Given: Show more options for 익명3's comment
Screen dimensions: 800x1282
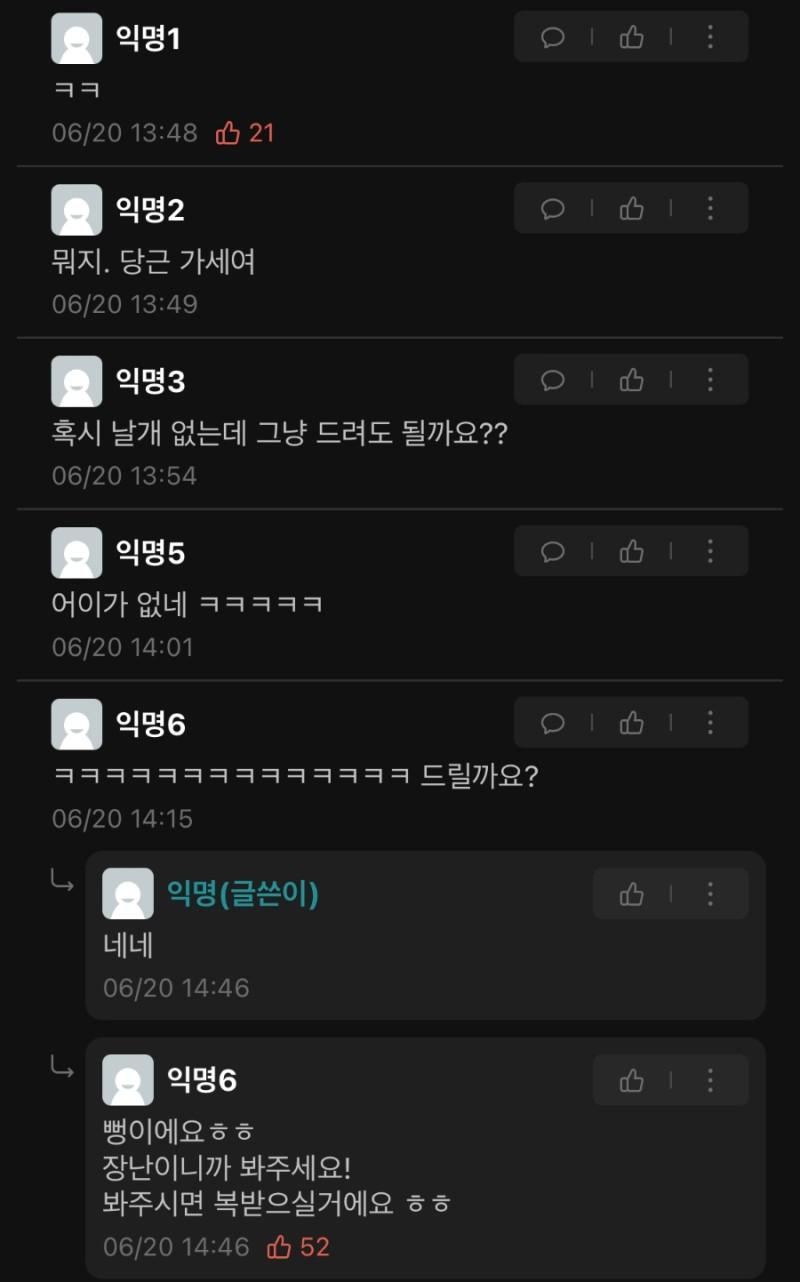Looking at the screenshot, I should (710, 380).
